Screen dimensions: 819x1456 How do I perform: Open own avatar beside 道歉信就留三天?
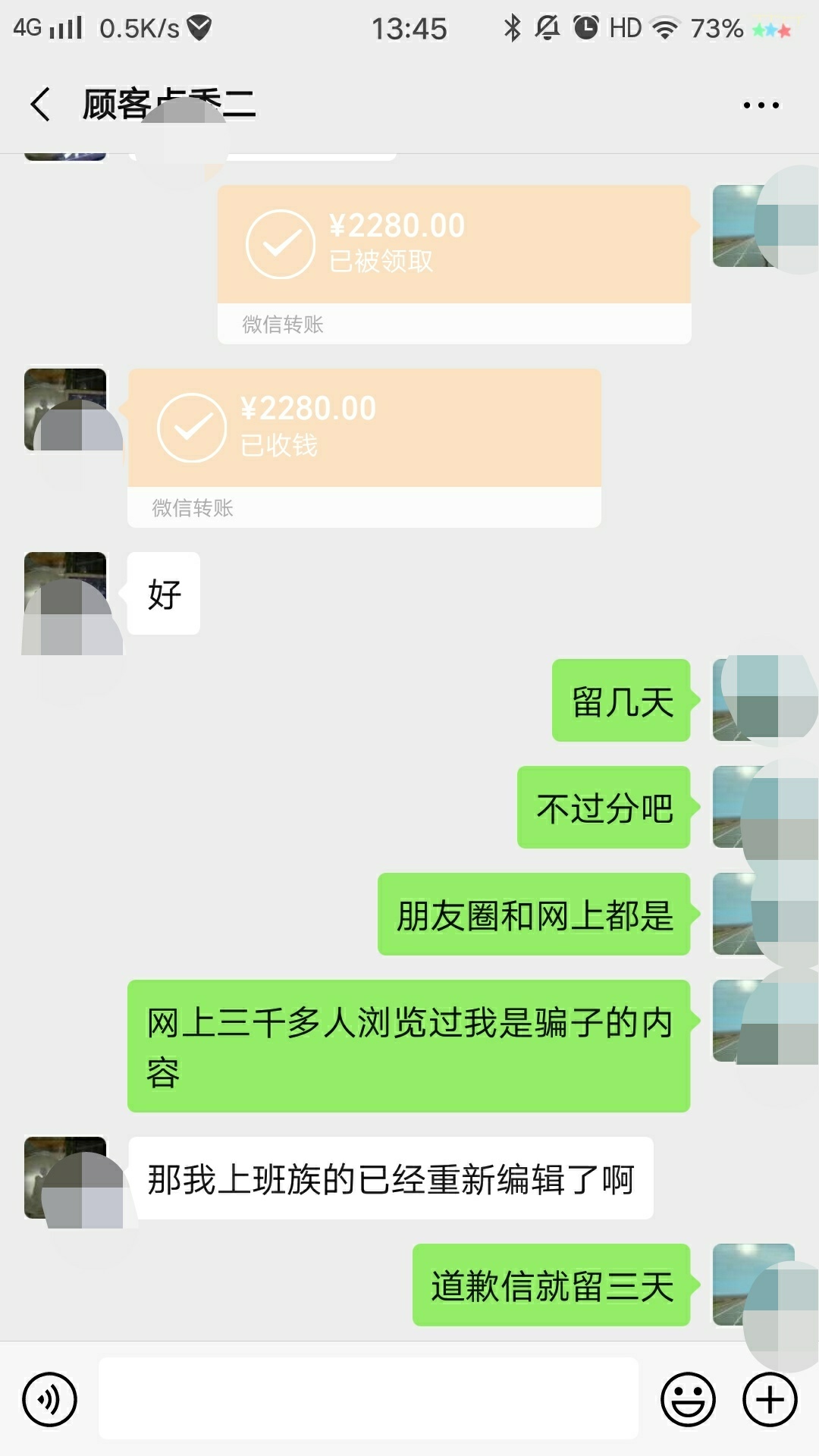click(753, 1285)
